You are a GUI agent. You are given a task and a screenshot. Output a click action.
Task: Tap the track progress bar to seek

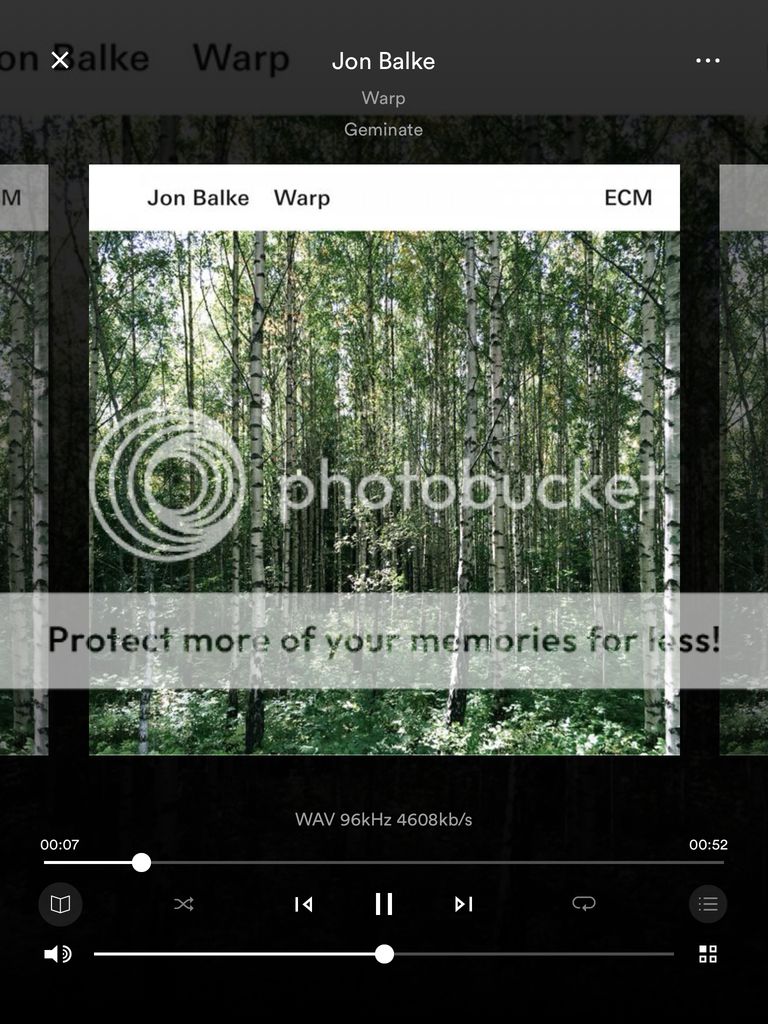[x=400, y=862]
